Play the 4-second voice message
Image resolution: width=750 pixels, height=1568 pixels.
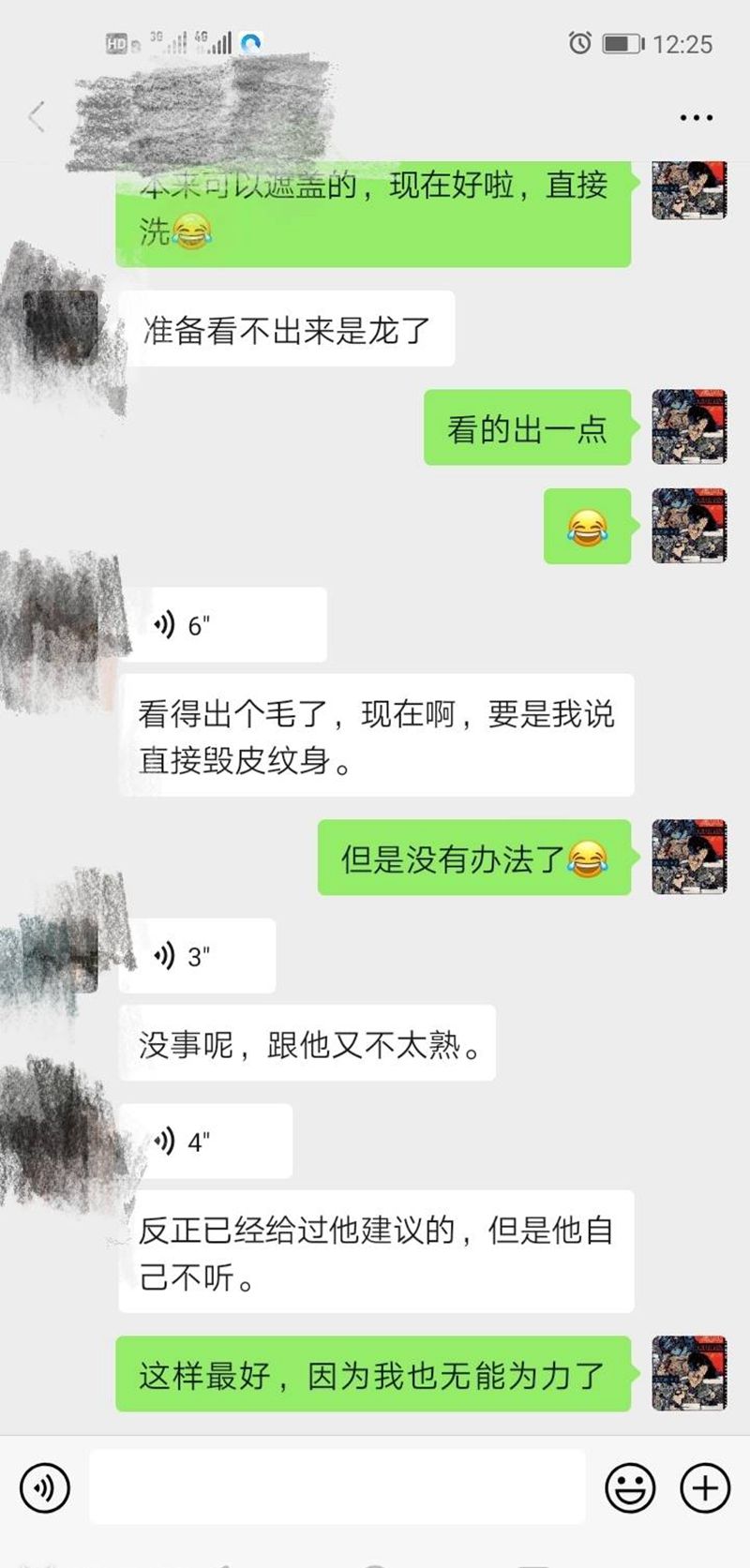click(x=205, y=1142)
